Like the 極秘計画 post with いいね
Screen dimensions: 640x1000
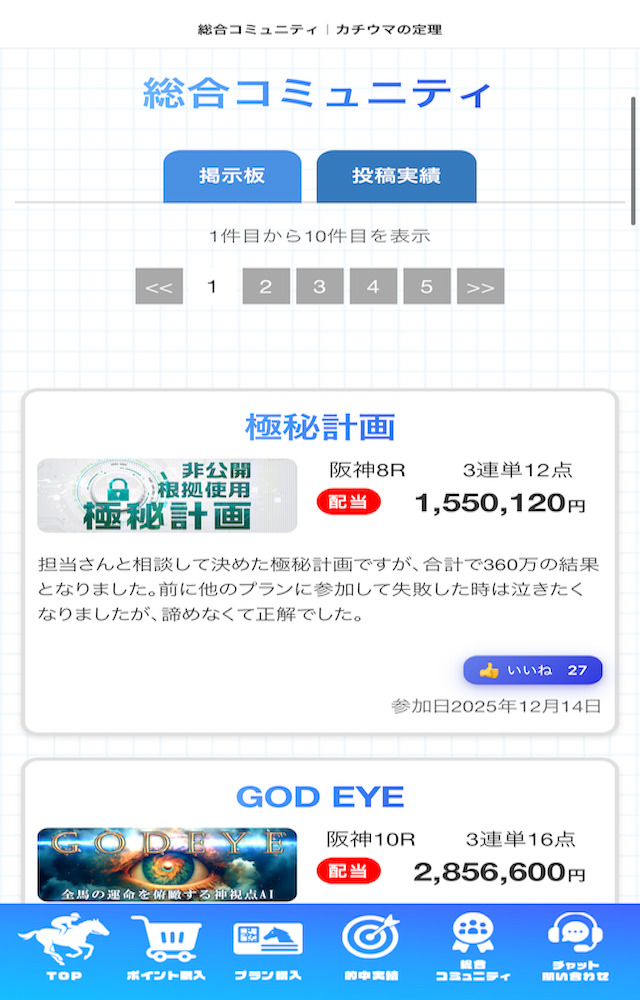[532, 670]
